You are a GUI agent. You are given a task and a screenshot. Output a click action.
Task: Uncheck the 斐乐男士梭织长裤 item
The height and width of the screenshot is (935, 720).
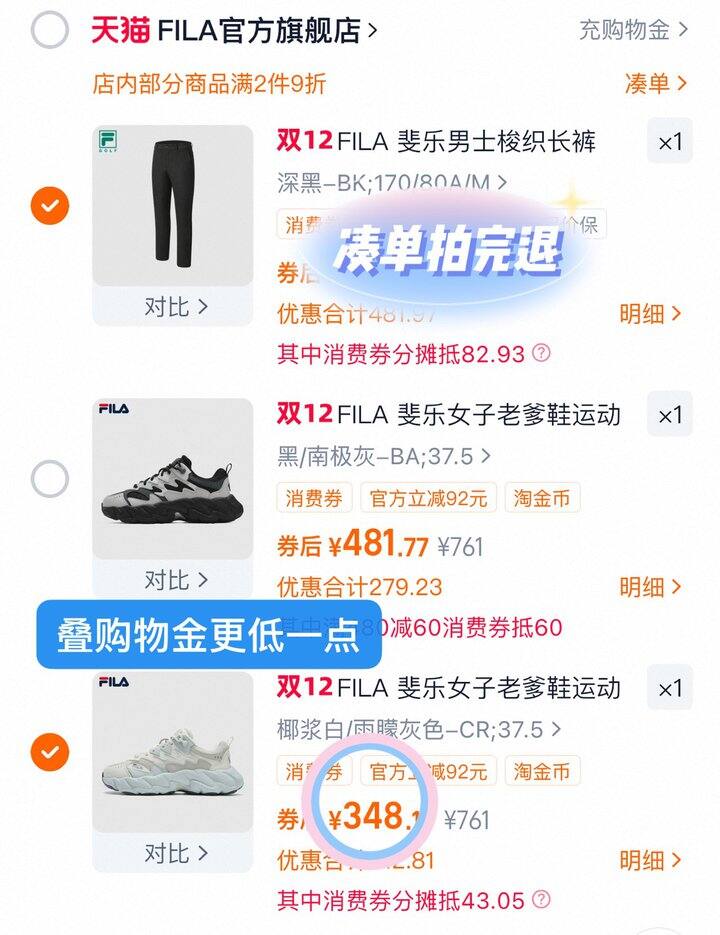49,207
